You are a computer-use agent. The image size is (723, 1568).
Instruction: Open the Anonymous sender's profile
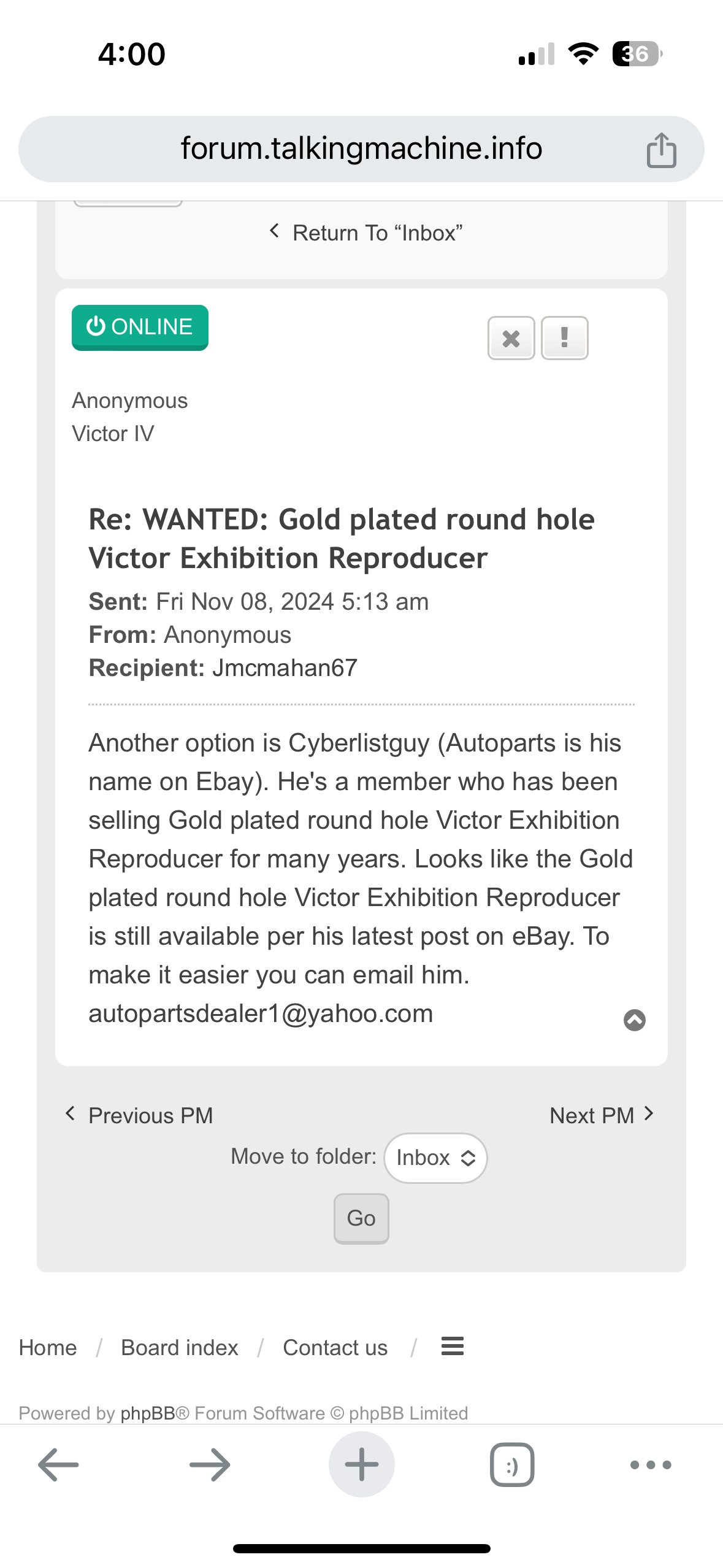[x=129, y=401]
